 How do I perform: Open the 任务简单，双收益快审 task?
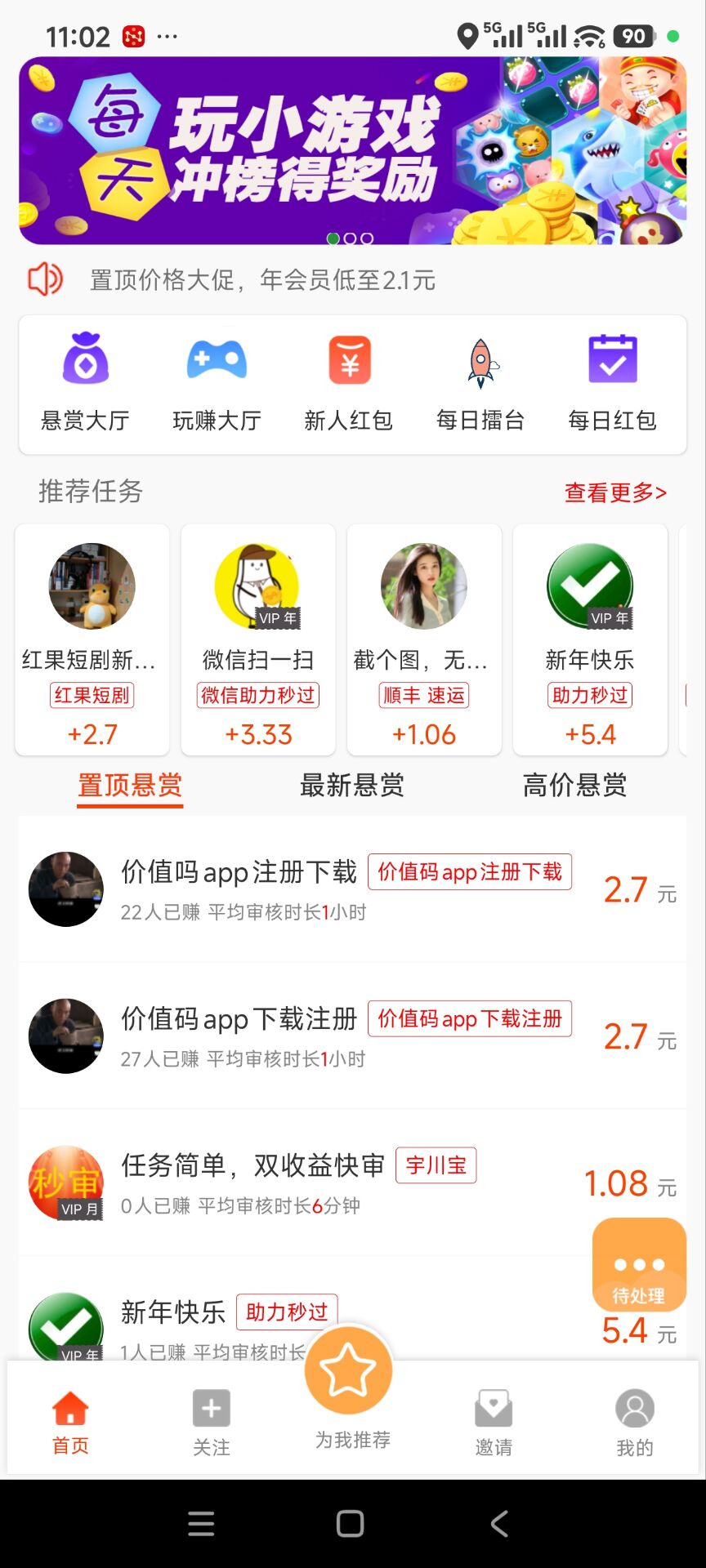[327, 1183]
